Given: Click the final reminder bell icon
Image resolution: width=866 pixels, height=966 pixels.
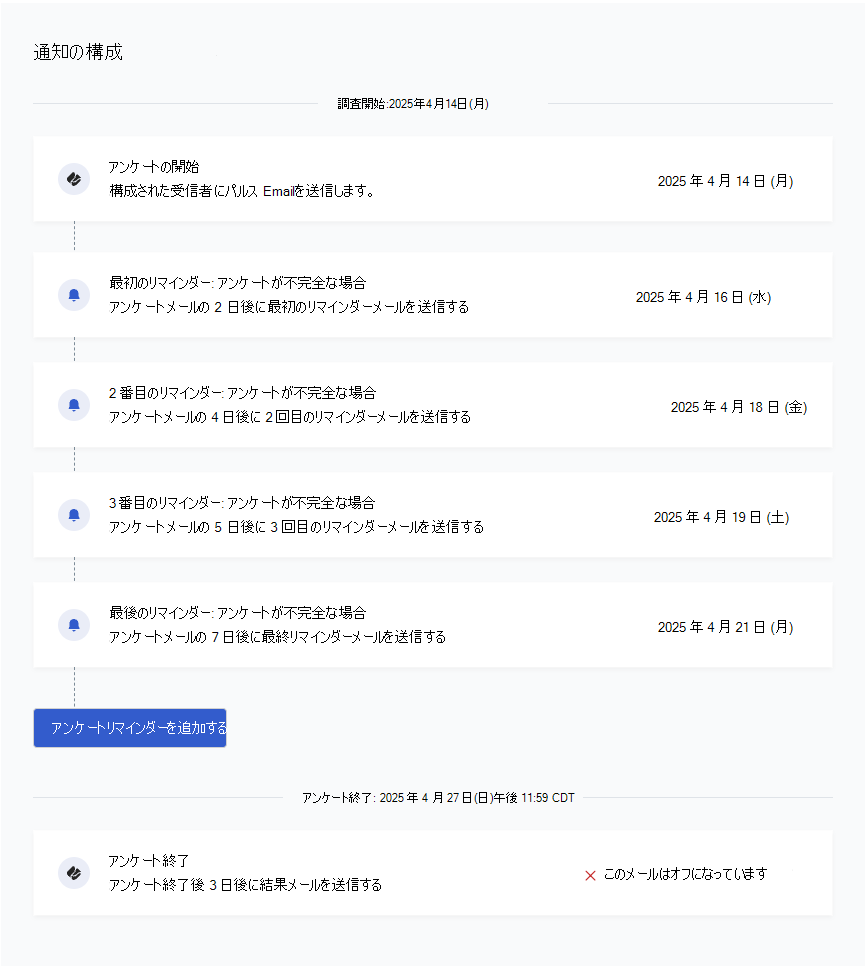Looking at the screenshot, I should 74,624.
